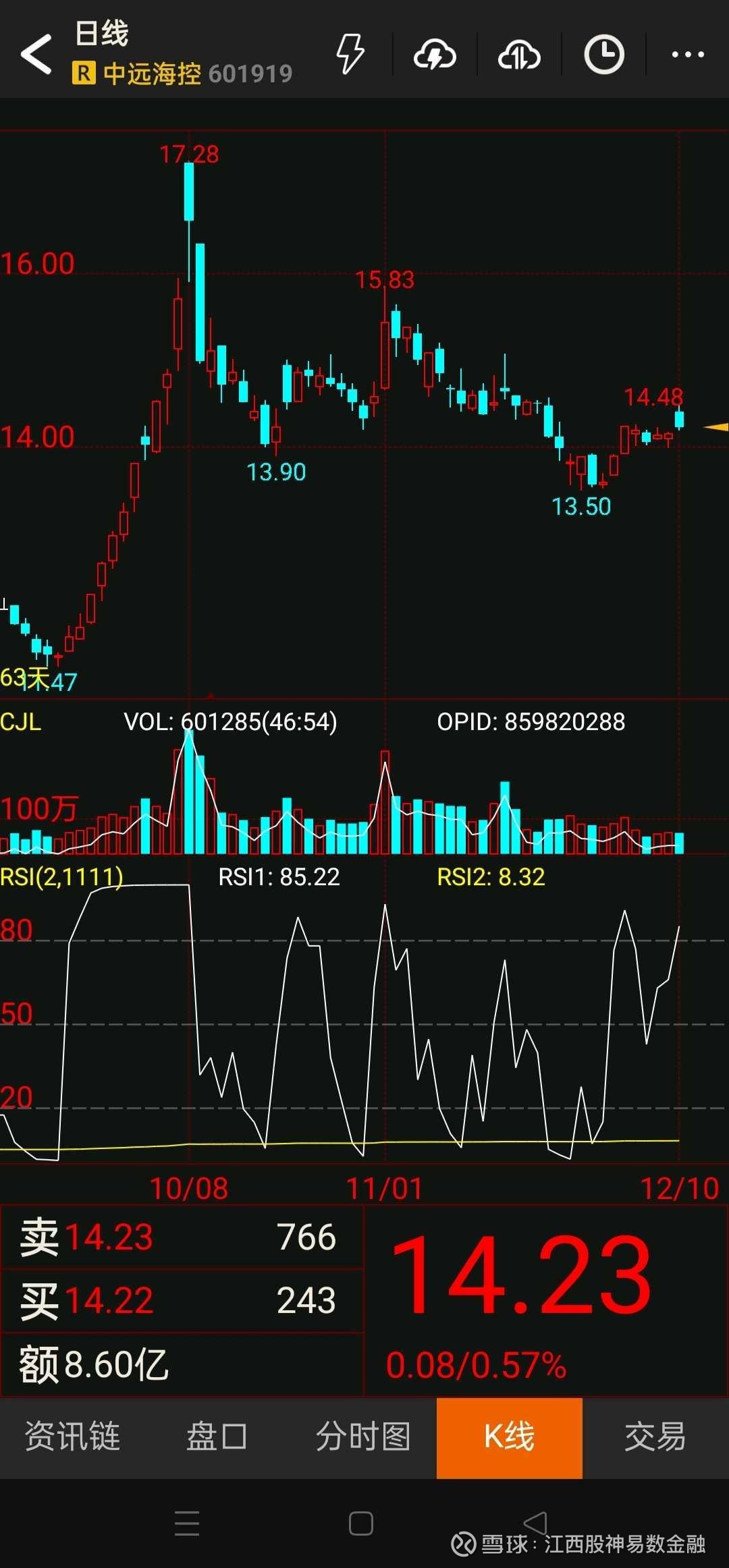Open the clock icon in toolbar
The image size is (729, 1568).
click(x=603, y=54)
